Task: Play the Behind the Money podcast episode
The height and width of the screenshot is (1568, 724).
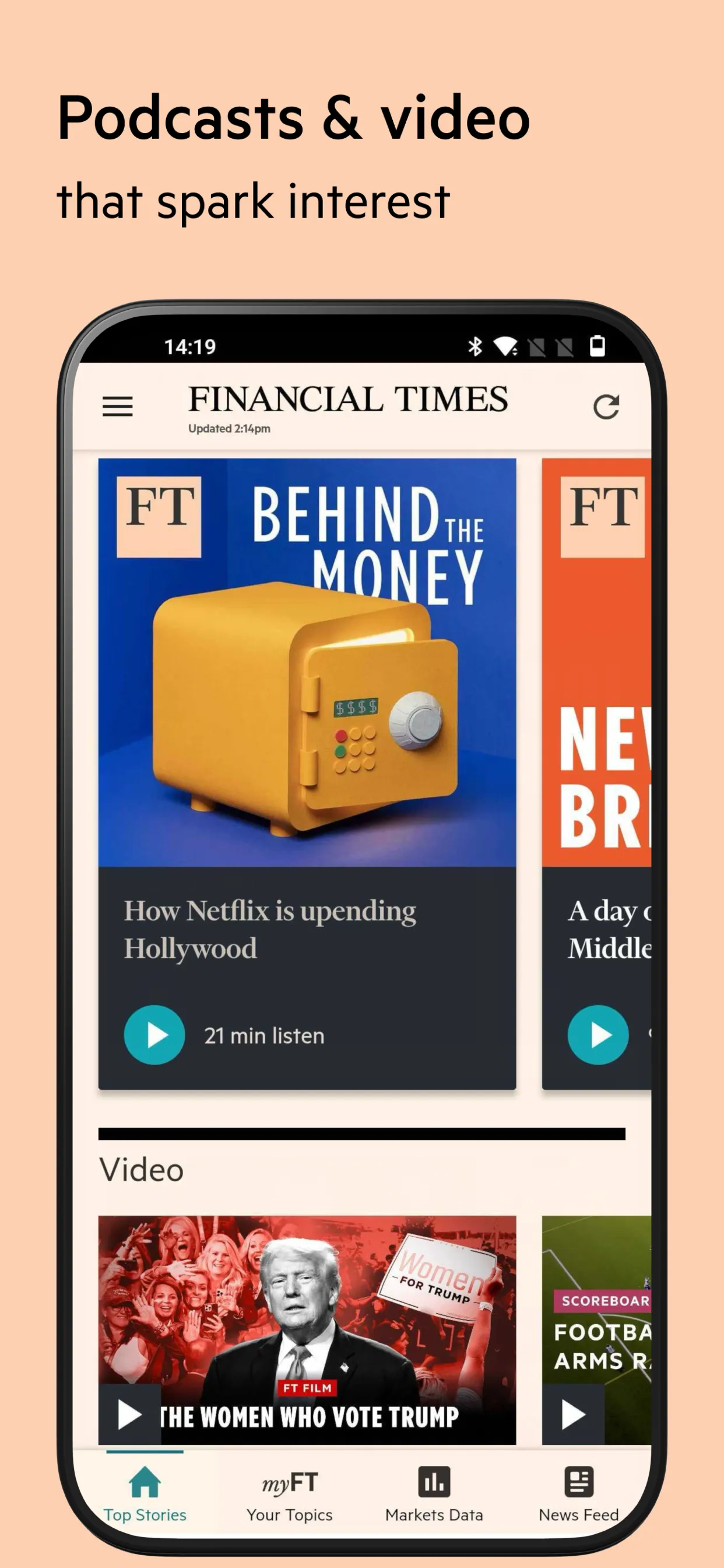Action: coord(155,1034)
